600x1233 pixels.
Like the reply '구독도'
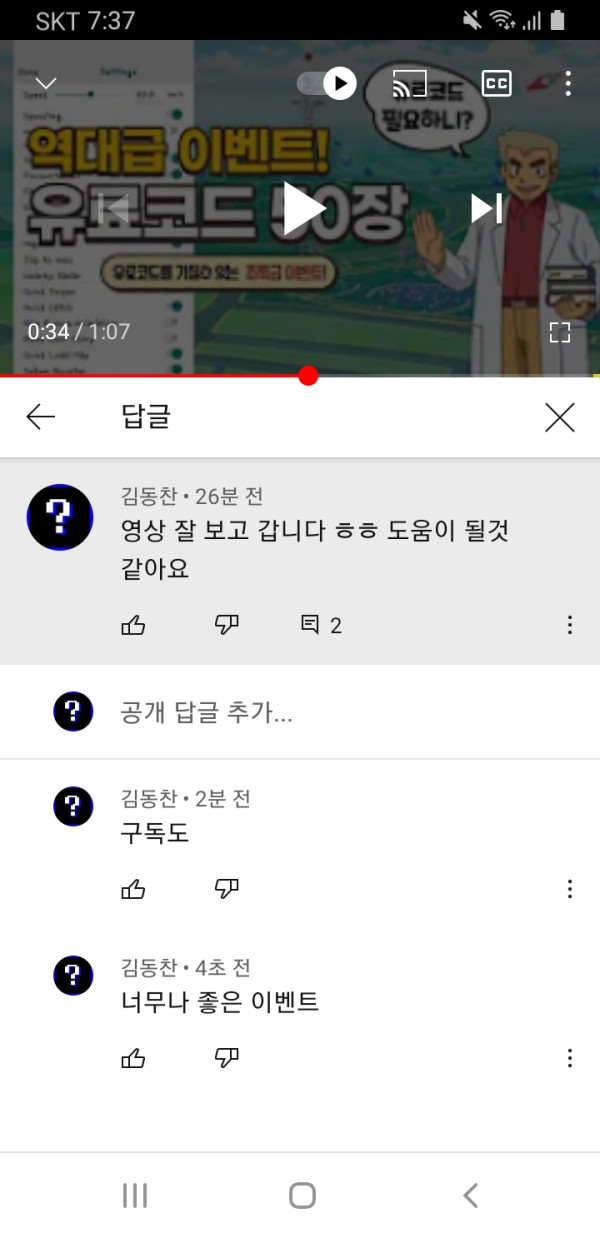133,889
